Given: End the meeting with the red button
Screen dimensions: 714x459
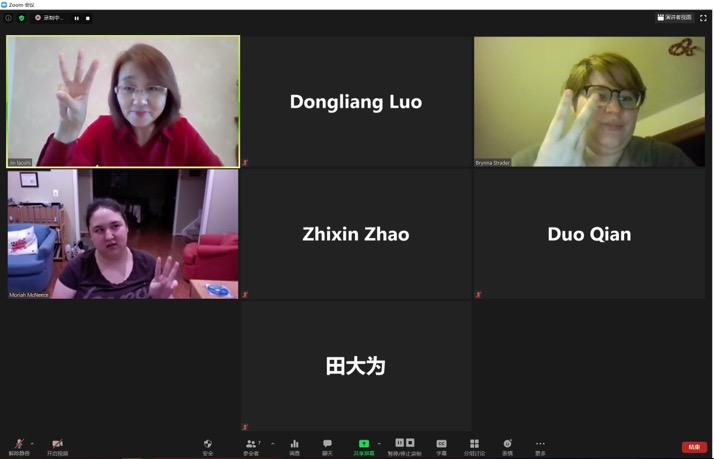Looking at the screenshot, I should [x=694, y=447].
